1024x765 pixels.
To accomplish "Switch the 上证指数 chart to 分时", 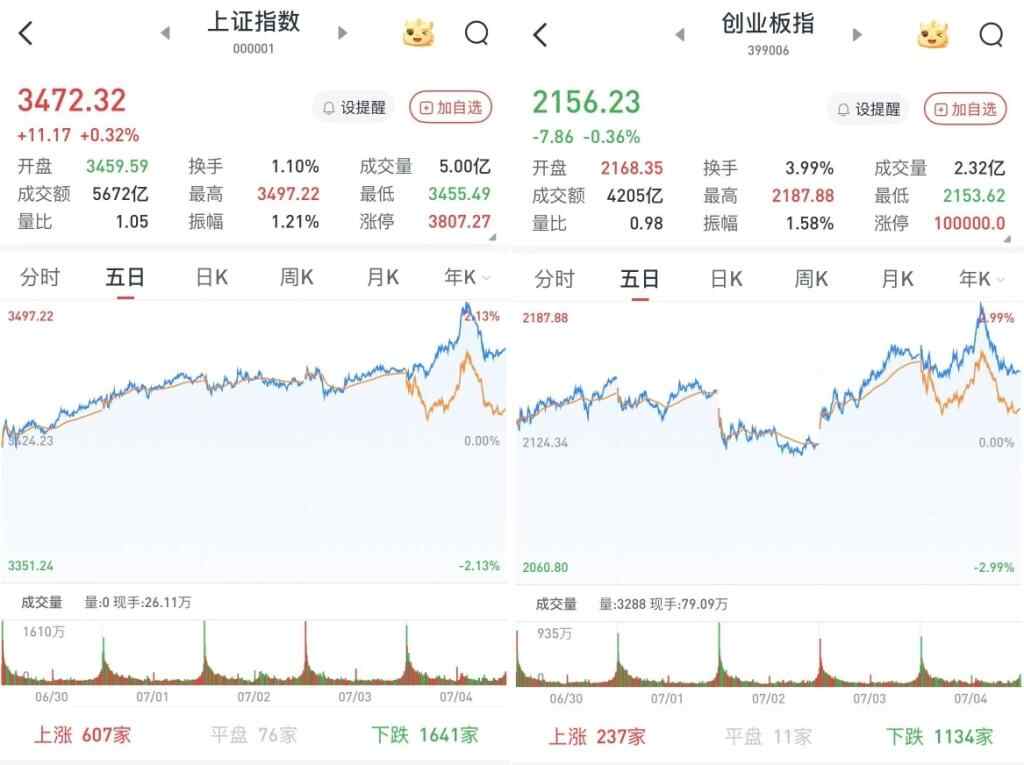I will click(x=40, y=277).
